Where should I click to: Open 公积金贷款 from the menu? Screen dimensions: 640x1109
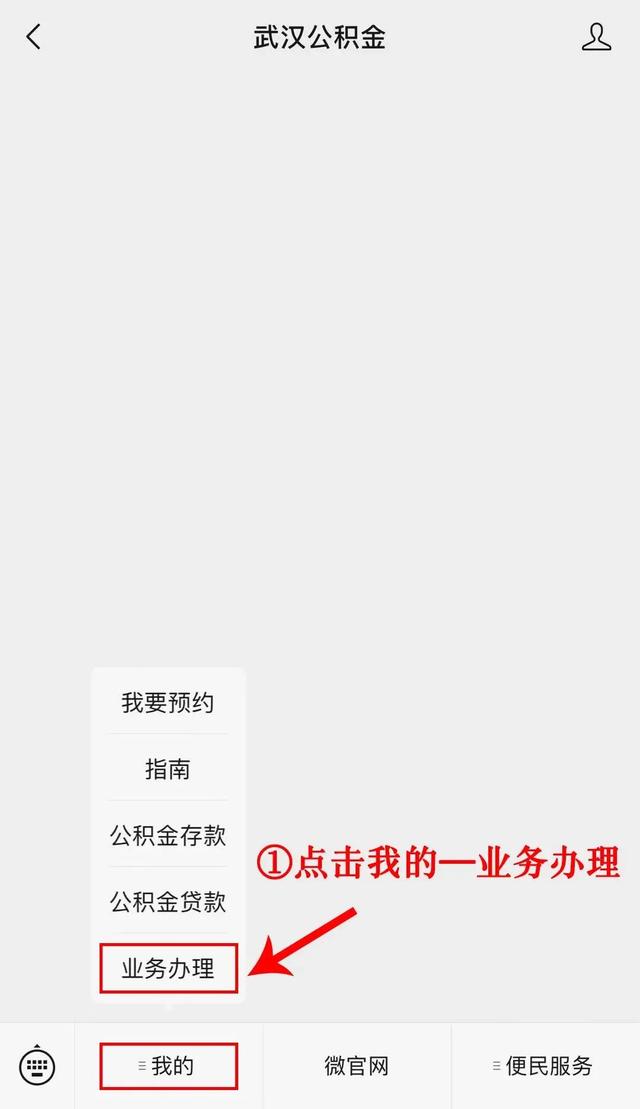click(x=168, y=901)
